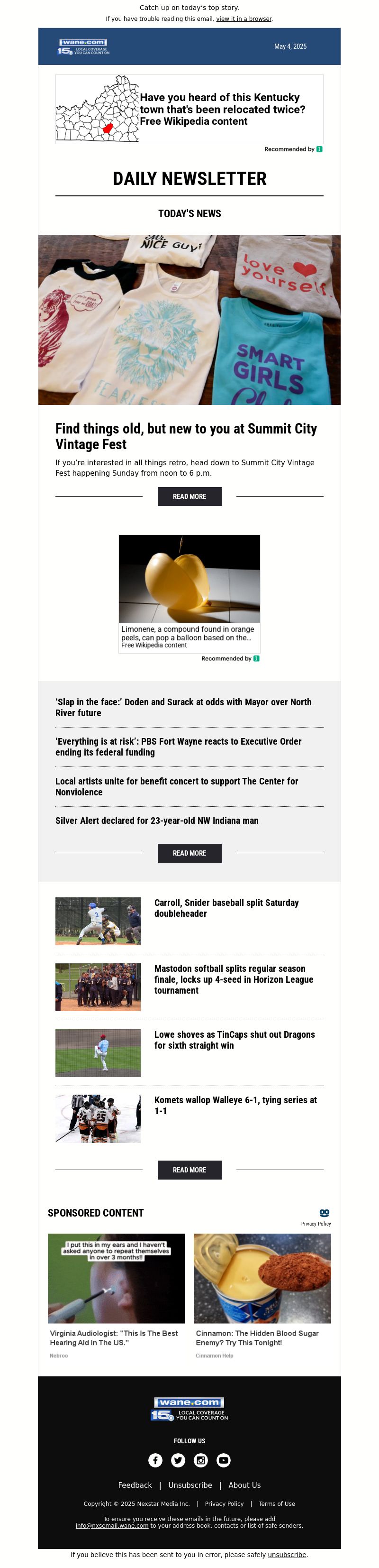Visit WANE's Instagram page
The height and width of the screenshot is (1568, 379).
pyautogui.click(x=201, y=1460)
